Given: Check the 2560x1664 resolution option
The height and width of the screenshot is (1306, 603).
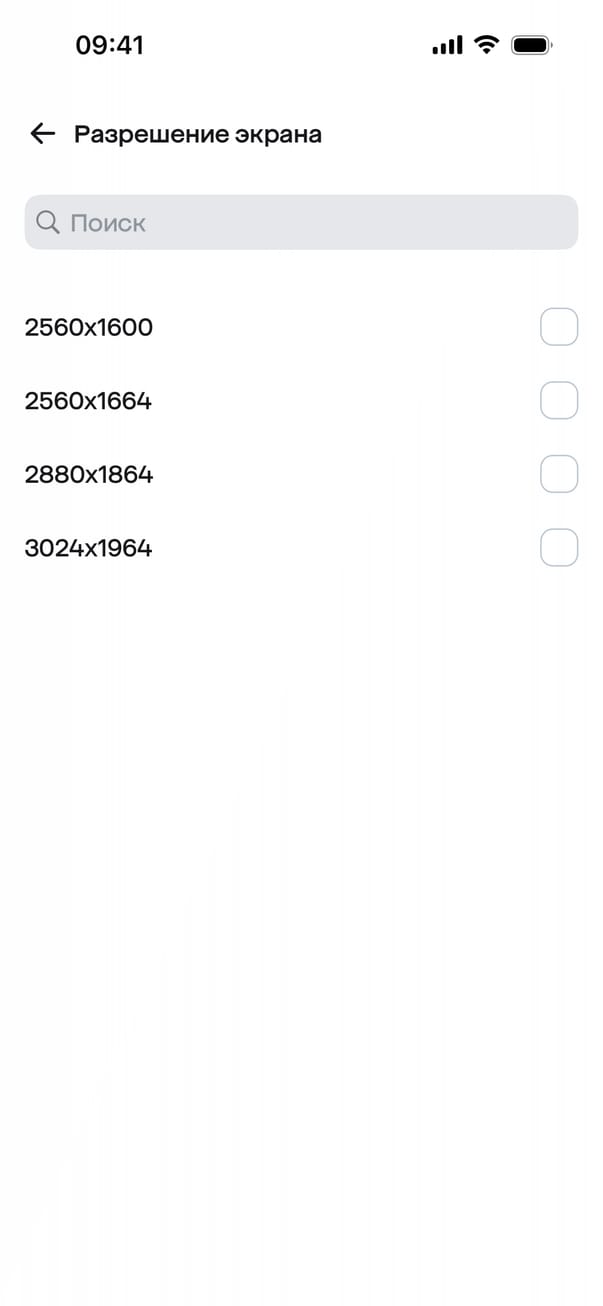Looking at the screenshot, I should [558, 400].
